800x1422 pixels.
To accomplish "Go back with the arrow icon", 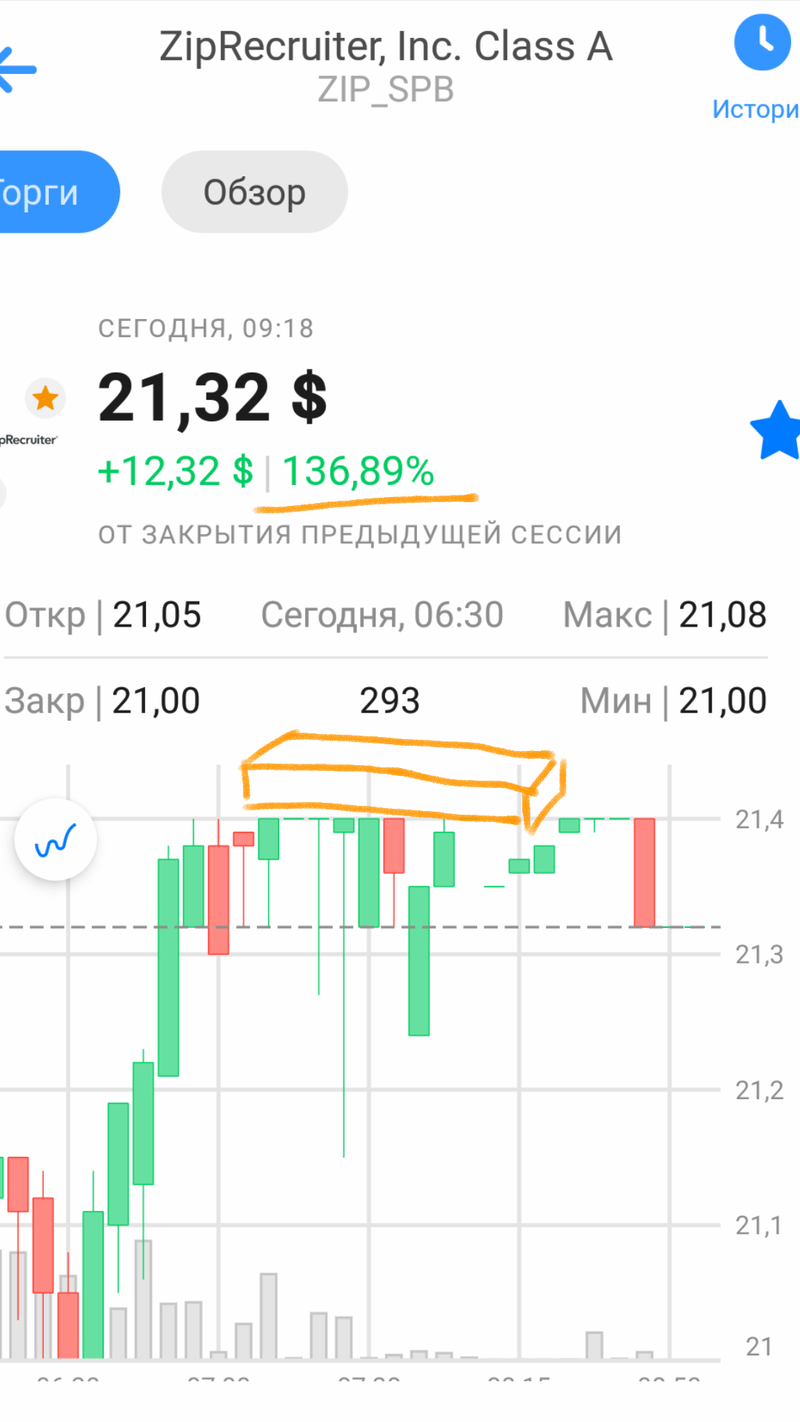I will point(16,70).
